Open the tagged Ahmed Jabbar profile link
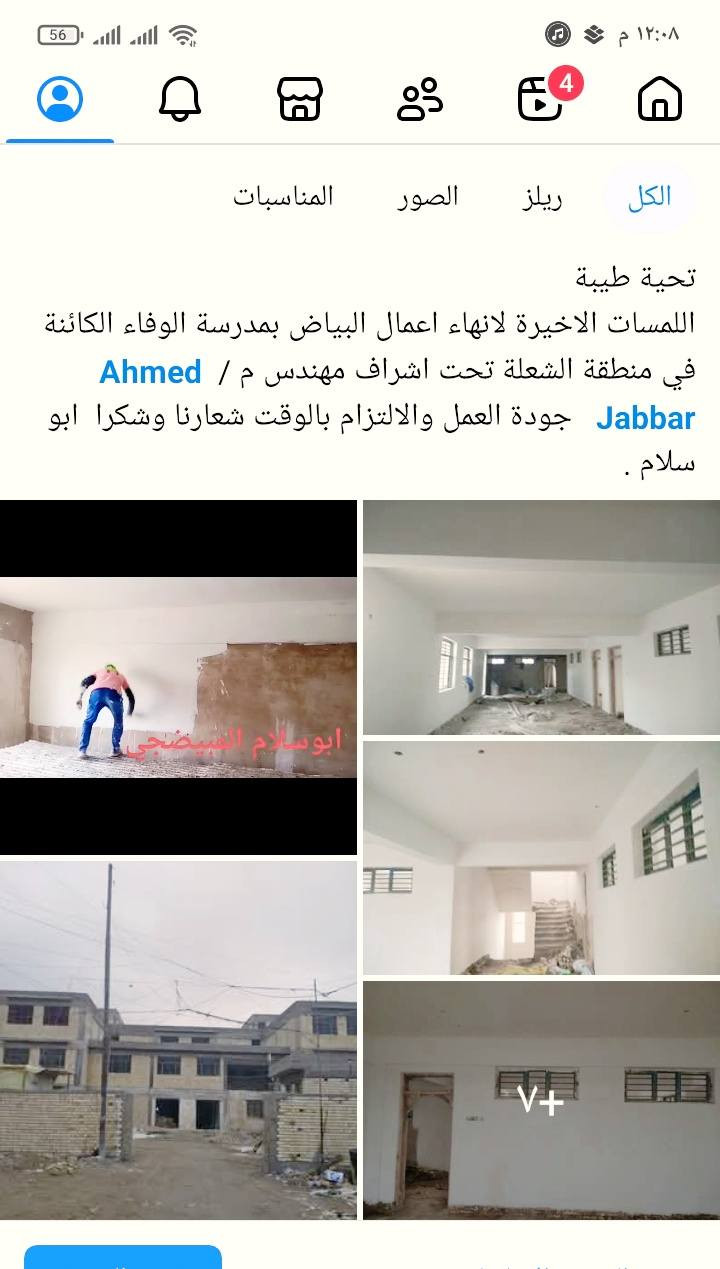The width and height of the screenshot is (720, 1269). tap(150, 373)
